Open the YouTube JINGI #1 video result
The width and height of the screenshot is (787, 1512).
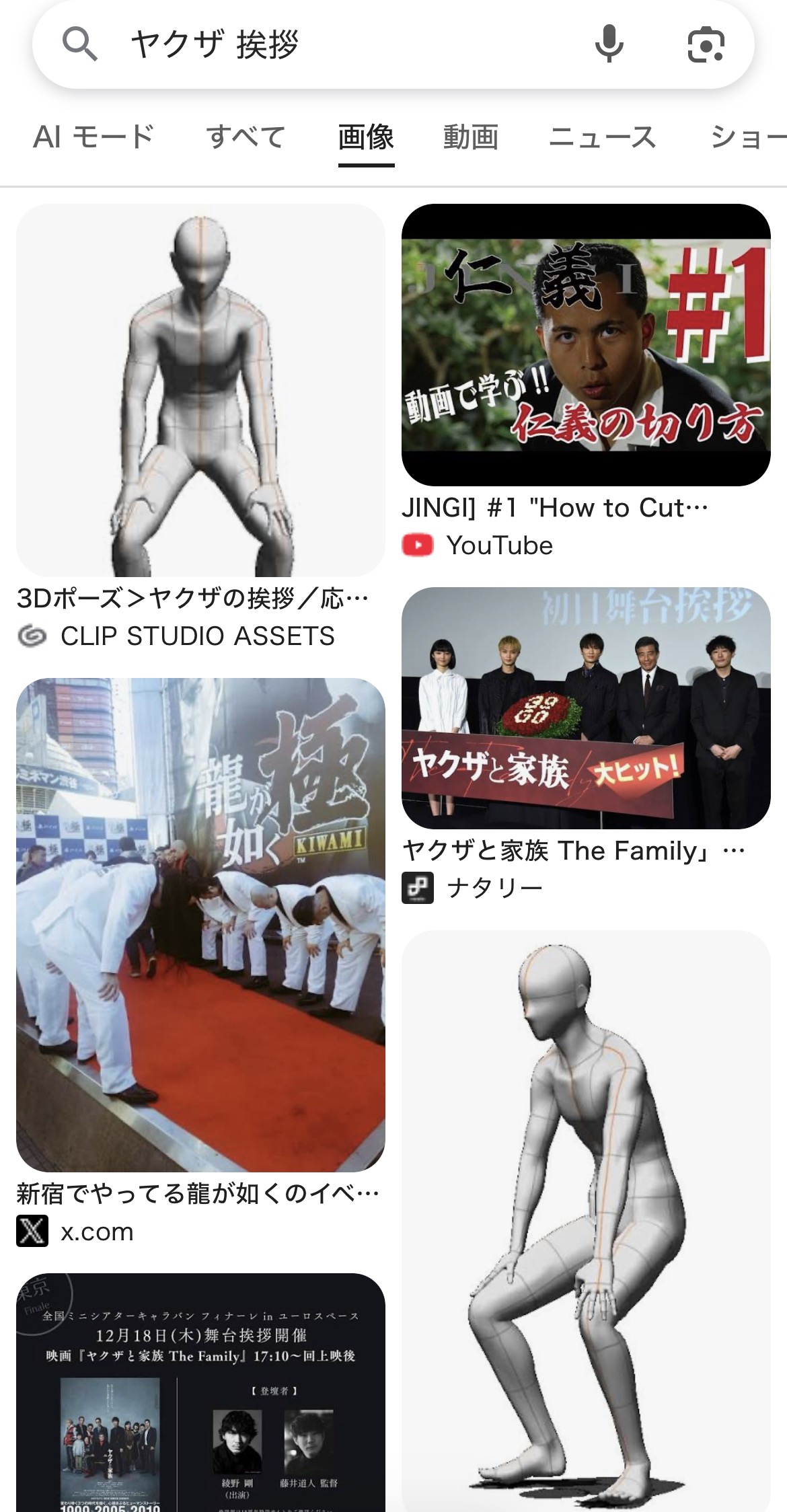[586, 344]
